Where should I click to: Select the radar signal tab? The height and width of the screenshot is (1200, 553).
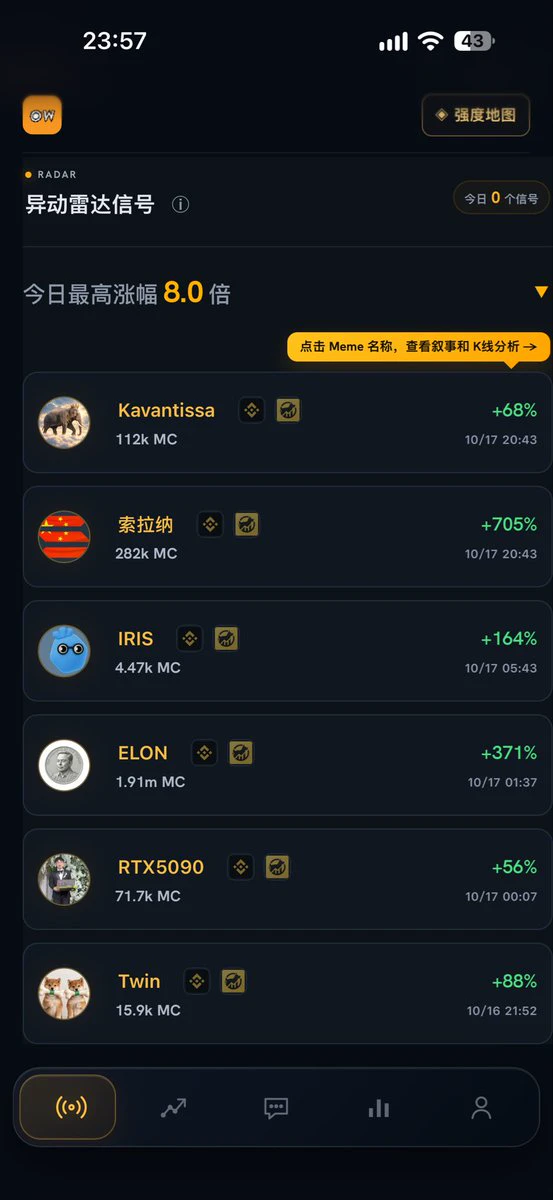[70, 1107]
